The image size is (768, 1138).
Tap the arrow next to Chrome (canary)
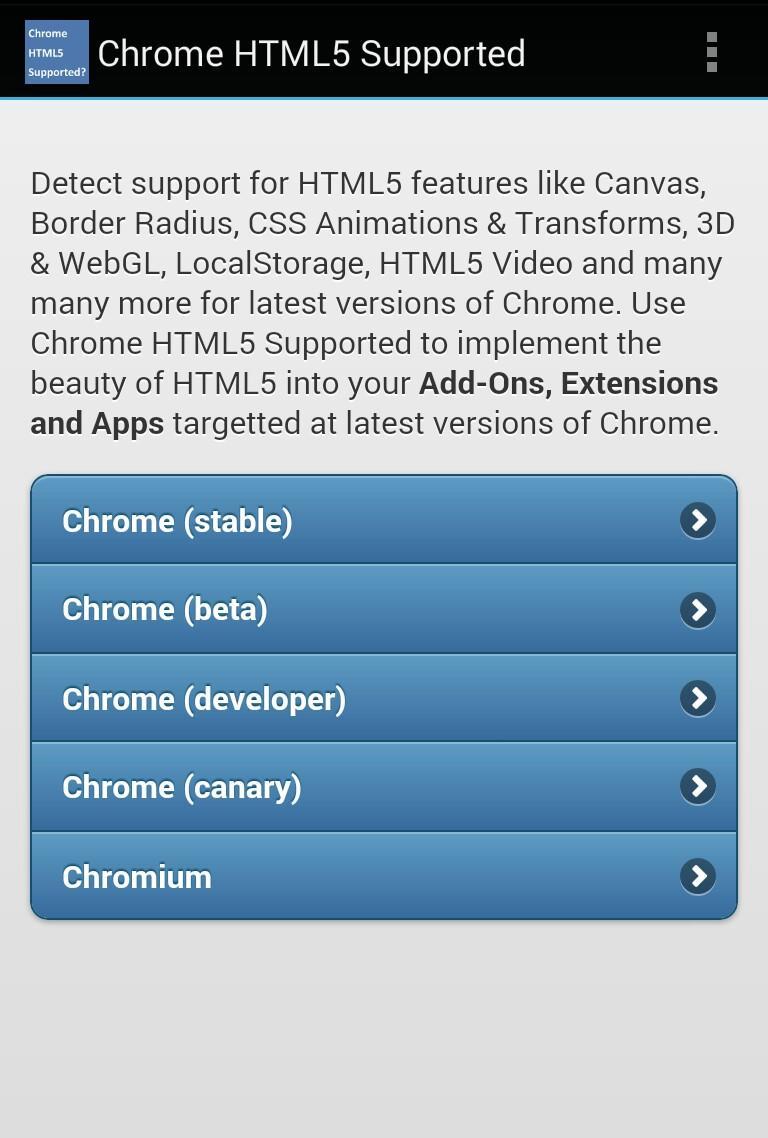[697, 787]
